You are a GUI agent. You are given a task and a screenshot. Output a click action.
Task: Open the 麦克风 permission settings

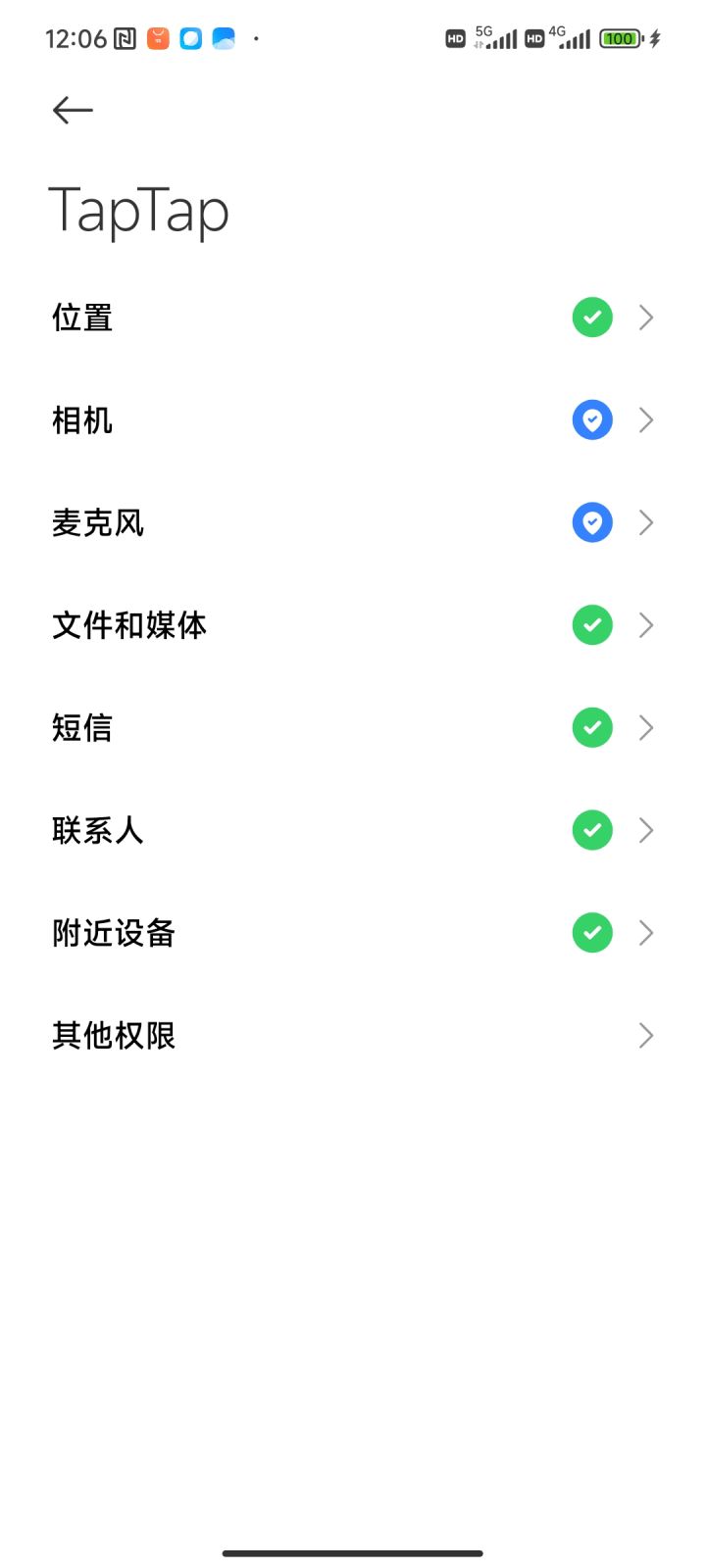pyautogui.click(x=353, y=522)
